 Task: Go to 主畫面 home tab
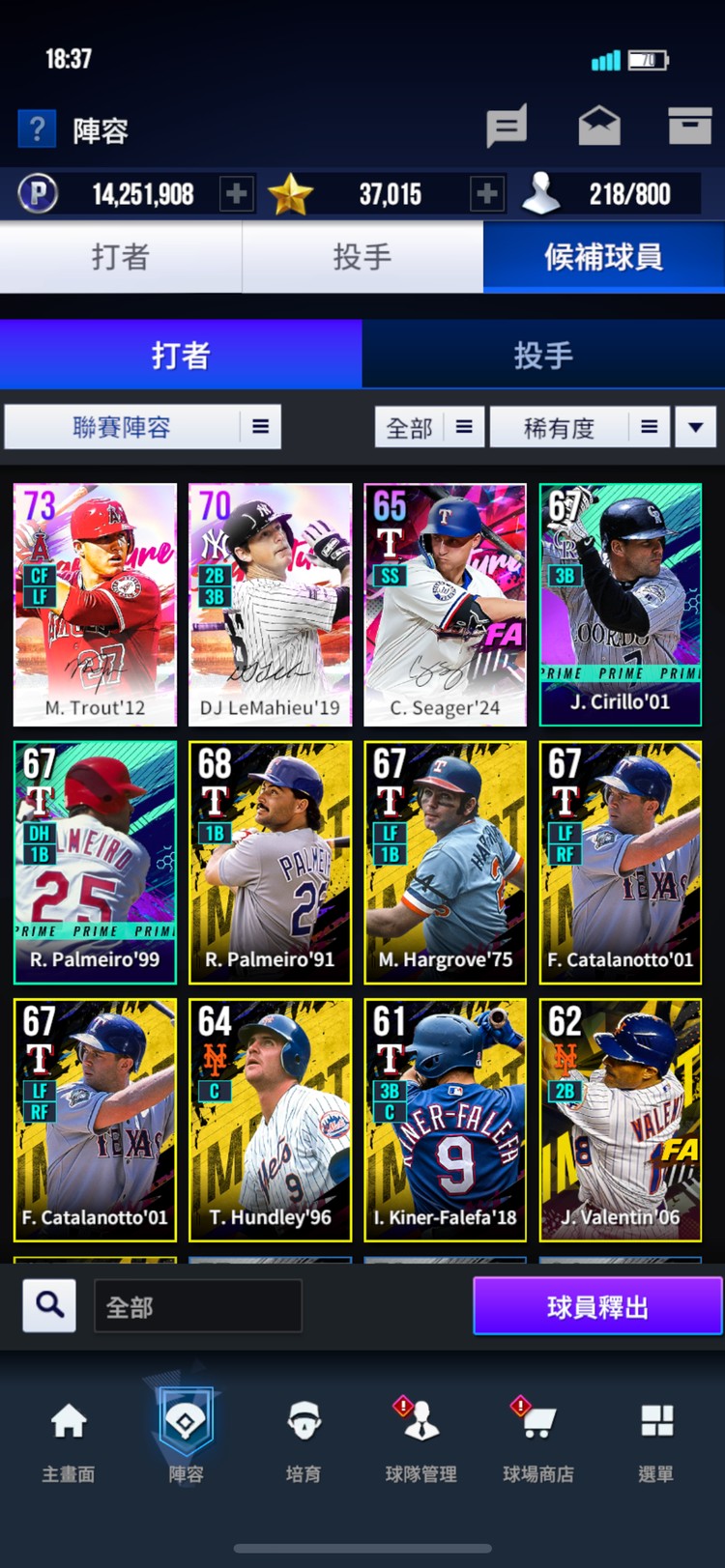tap(69, 1440)
